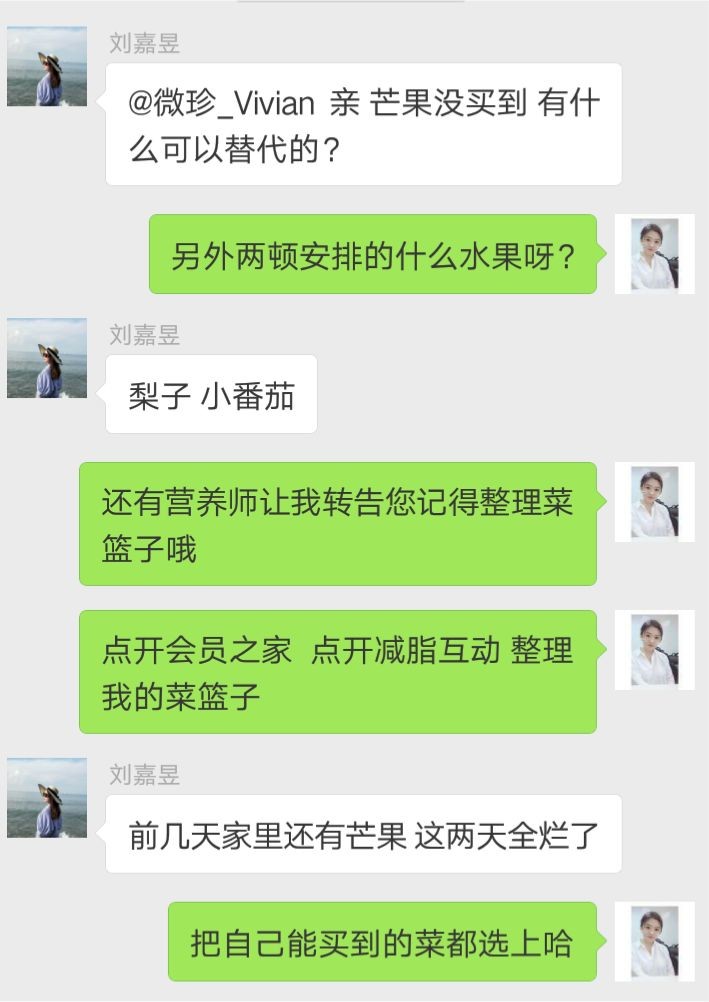The image size is (709, 1002).
Task: Open 刘嘉昱's profile photo beside 前几天家里还有芒果
Action: pyautogui.click(x=47, y=798)
